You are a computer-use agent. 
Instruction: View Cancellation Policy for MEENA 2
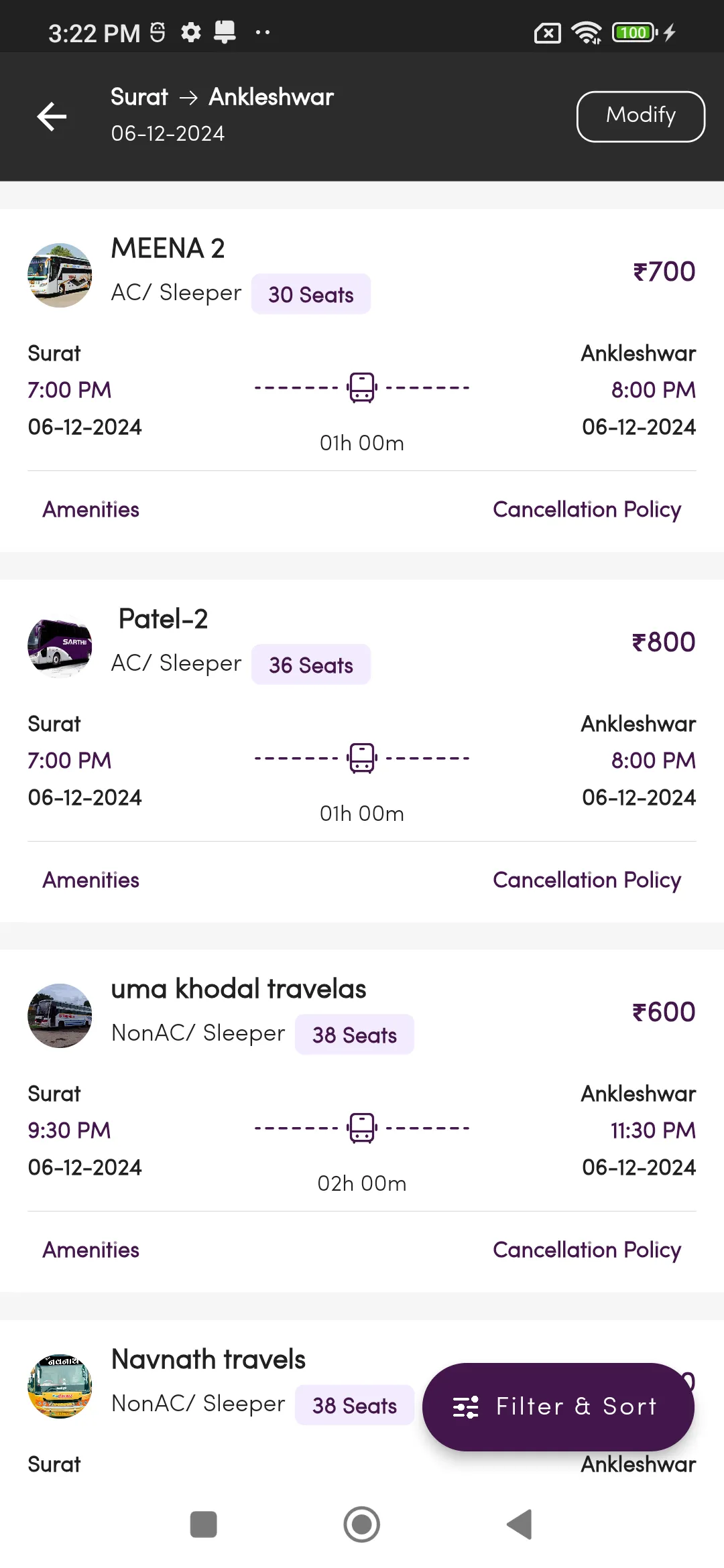point(587,509)
